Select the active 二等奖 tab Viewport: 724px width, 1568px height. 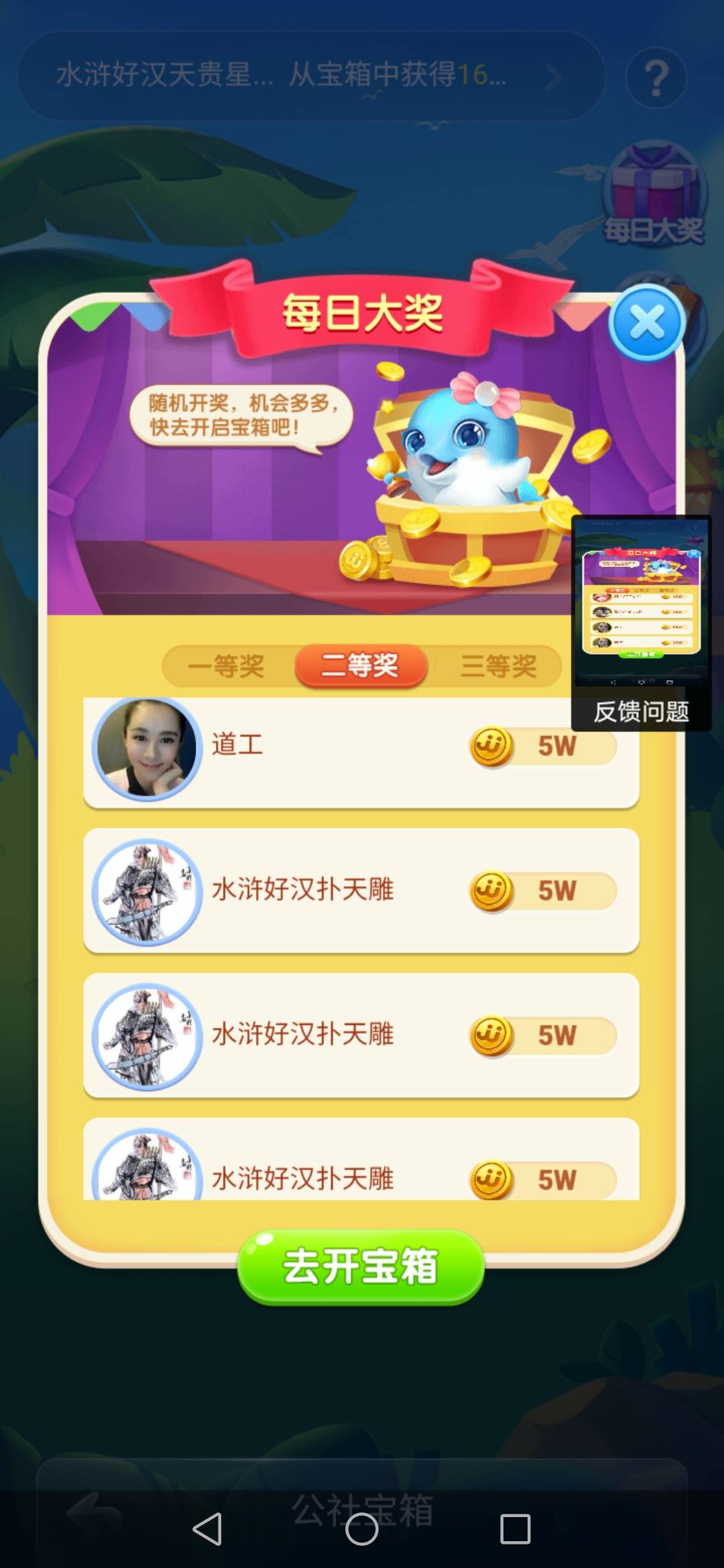[x=360, y=665]
